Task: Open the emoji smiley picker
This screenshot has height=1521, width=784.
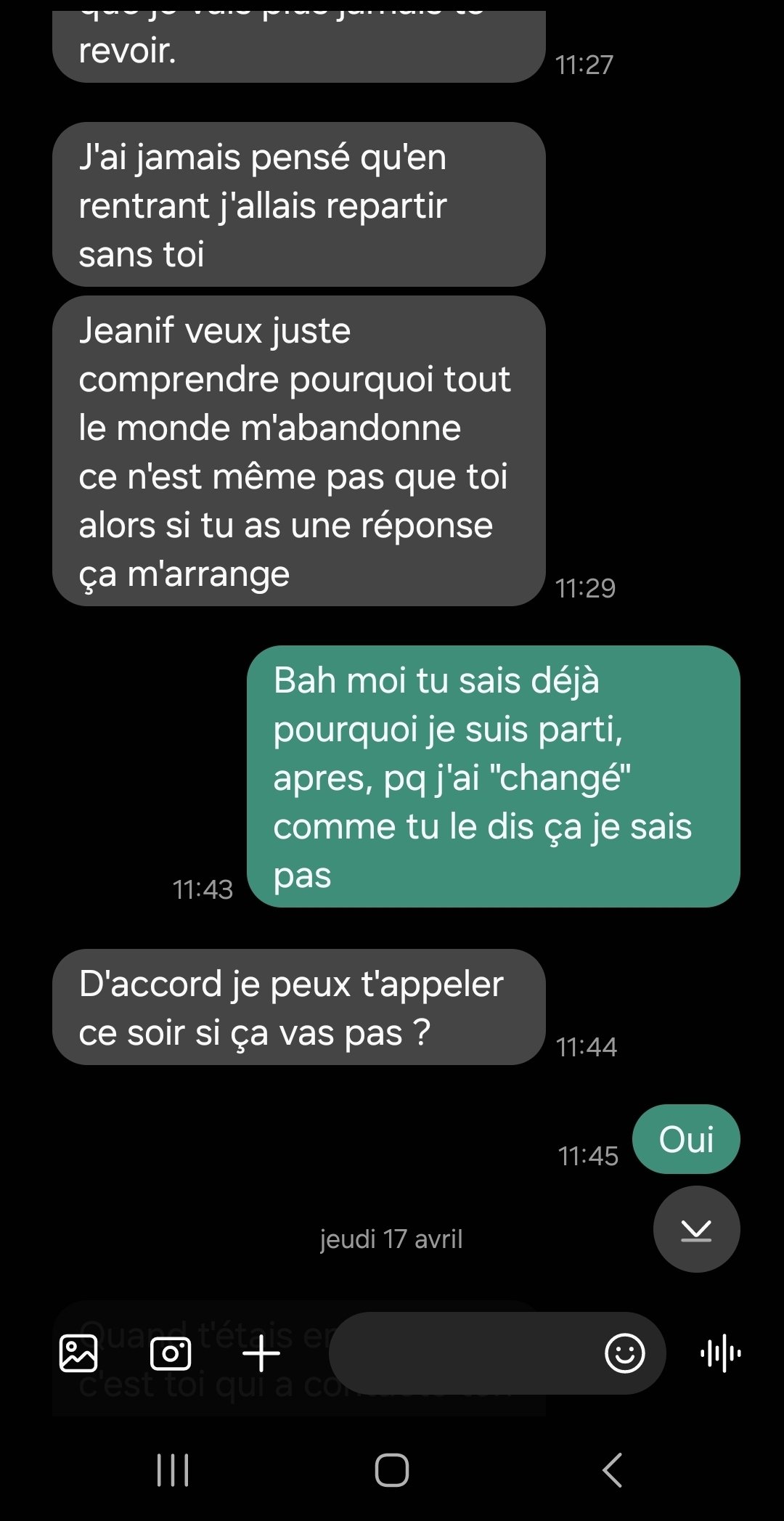Action: tap(624, 1353)
